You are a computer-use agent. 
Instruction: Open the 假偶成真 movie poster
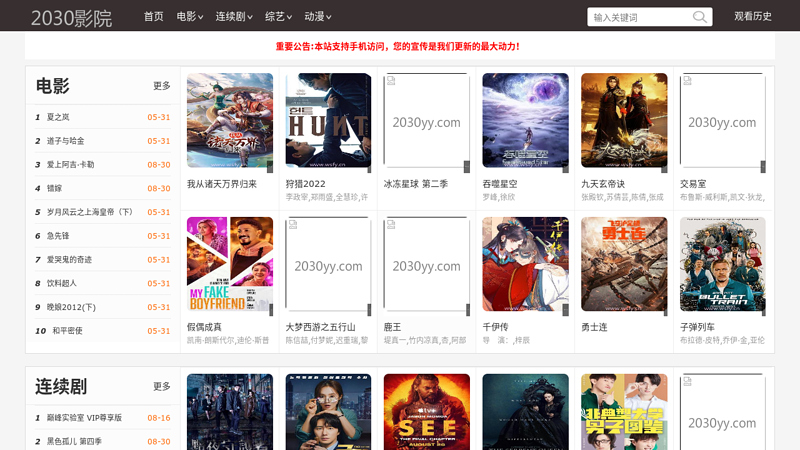(x=230, y=264)
